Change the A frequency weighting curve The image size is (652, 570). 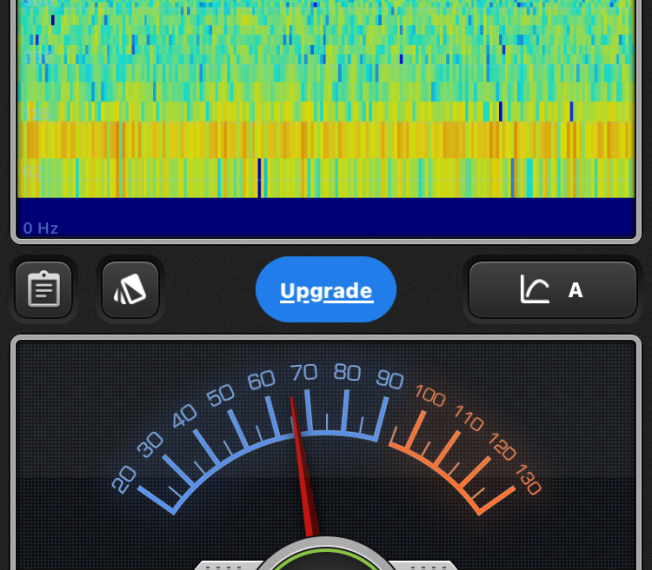click(x=552, y=290)
